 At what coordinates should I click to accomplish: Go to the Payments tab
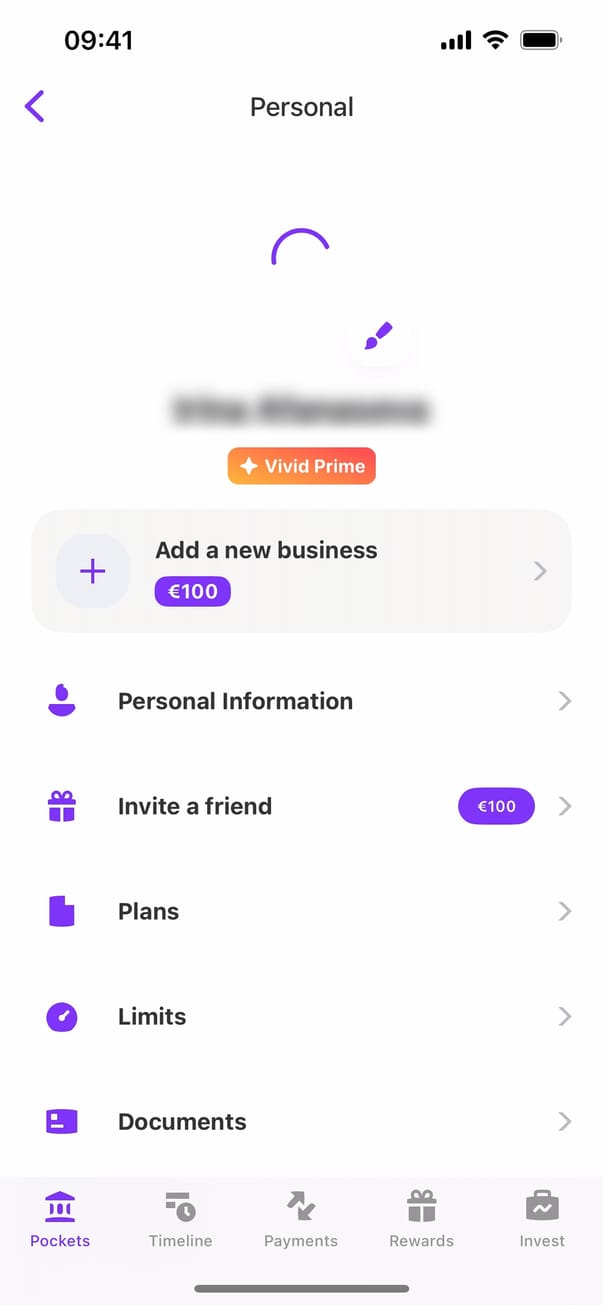pyautogui.click(x=301, y=1220)
